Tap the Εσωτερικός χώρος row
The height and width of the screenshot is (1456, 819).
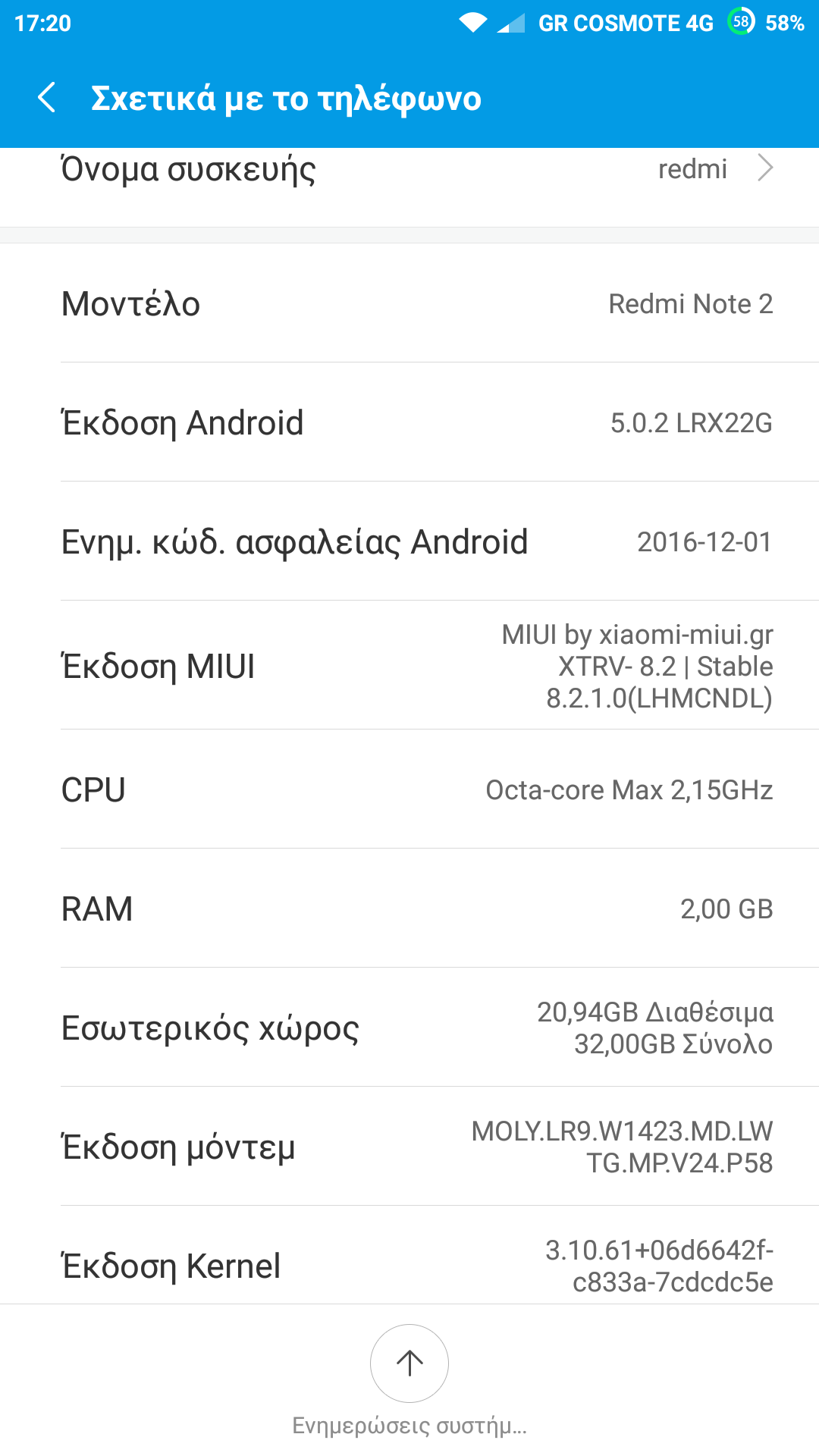[x=409, y=1028]
